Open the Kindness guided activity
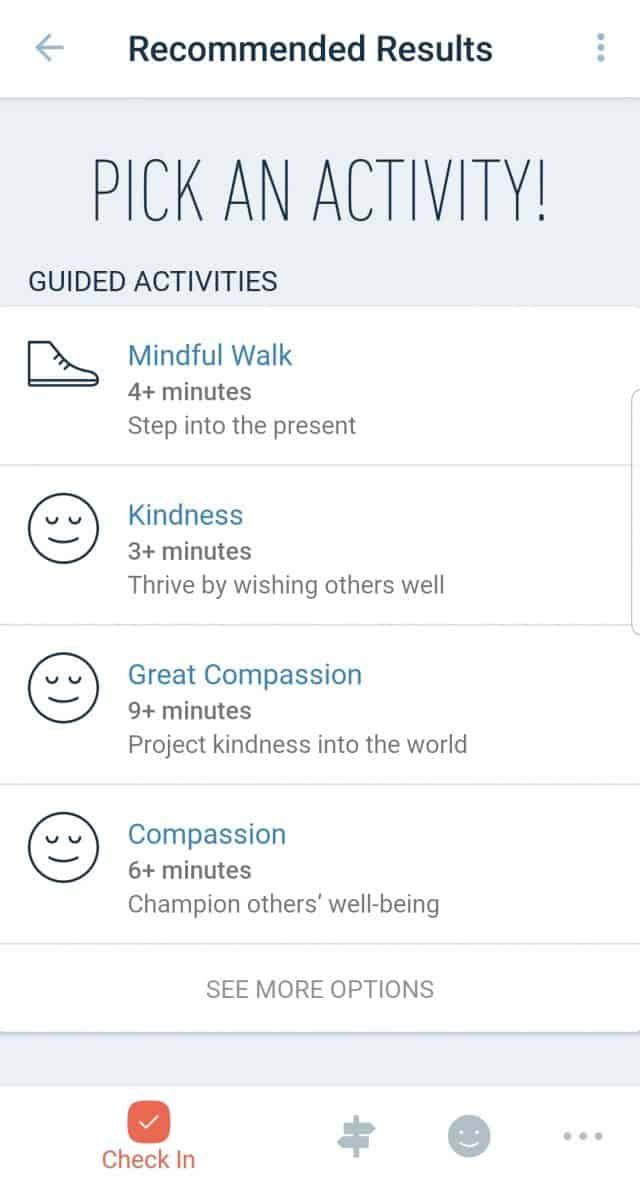 pyautogui.click(x=320, y=546)
